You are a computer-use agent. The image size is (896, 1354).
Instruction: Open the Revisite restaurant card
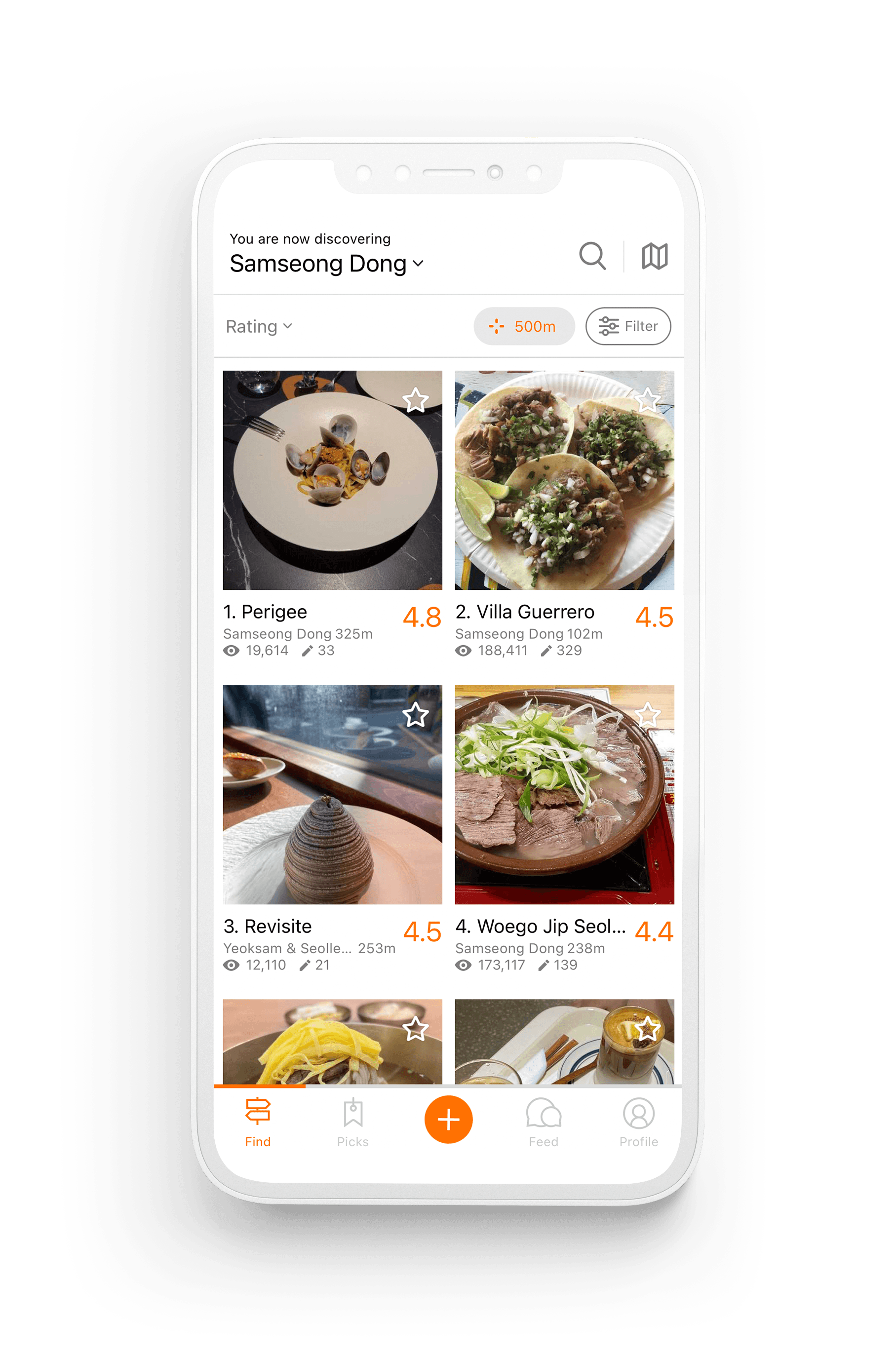click(332, 828)
